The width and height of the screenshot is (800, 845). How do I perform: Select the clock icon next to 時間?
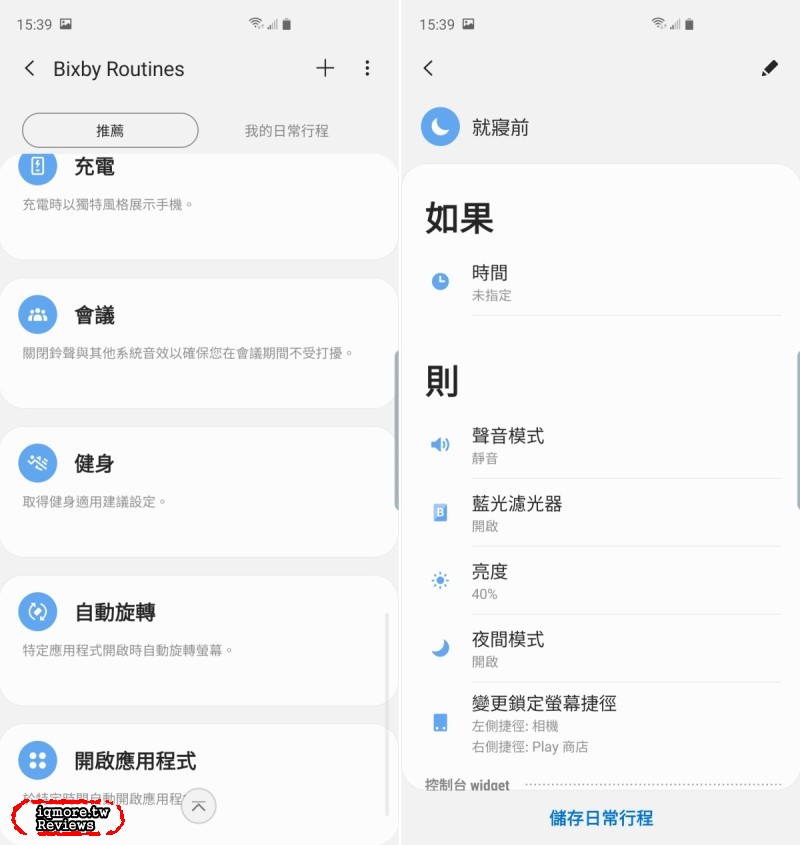click(440, 281)
